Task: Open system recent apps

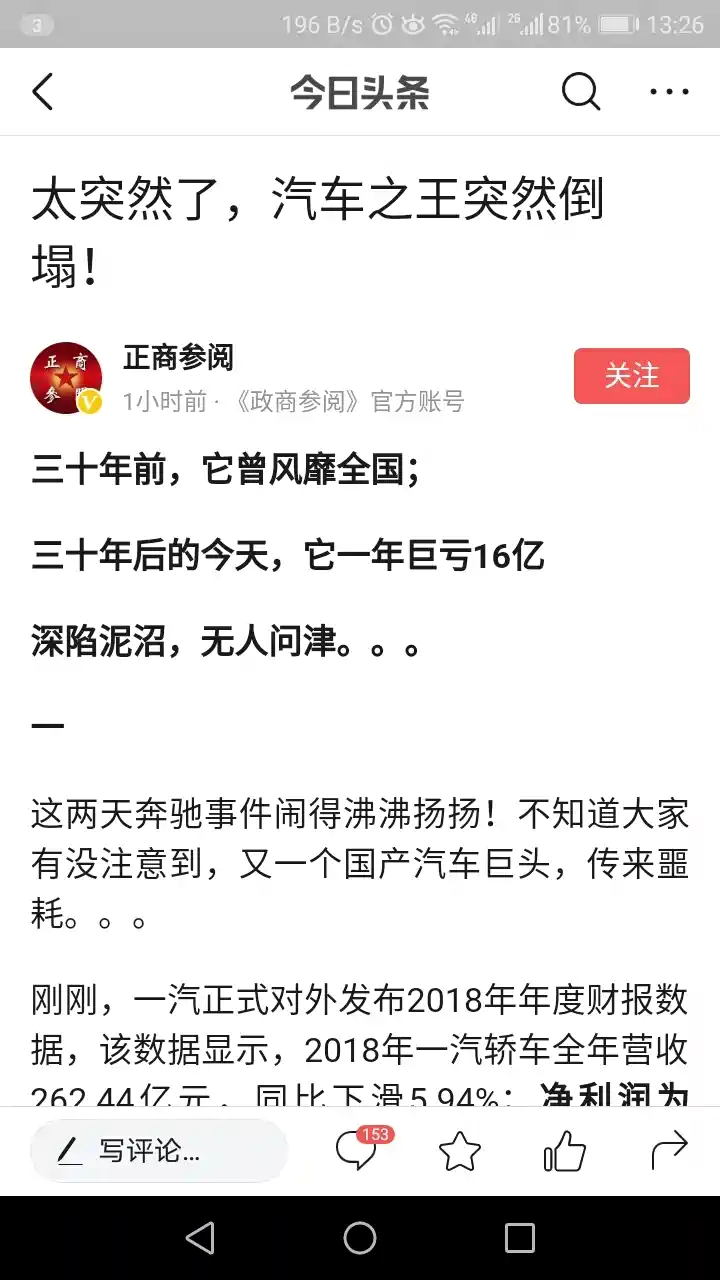Action: pos(519,1238)
